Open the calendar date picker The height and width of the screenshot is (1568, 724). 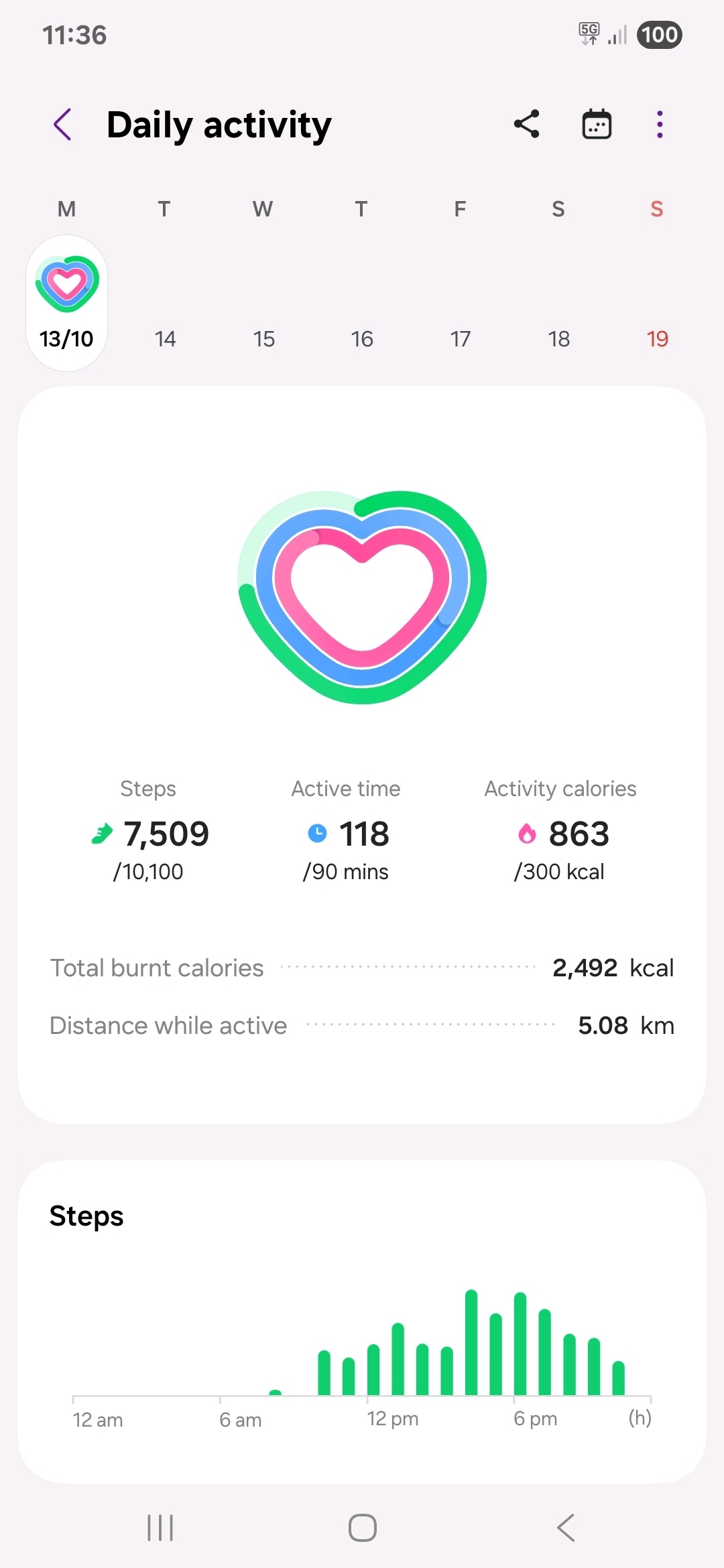[597, 125]
